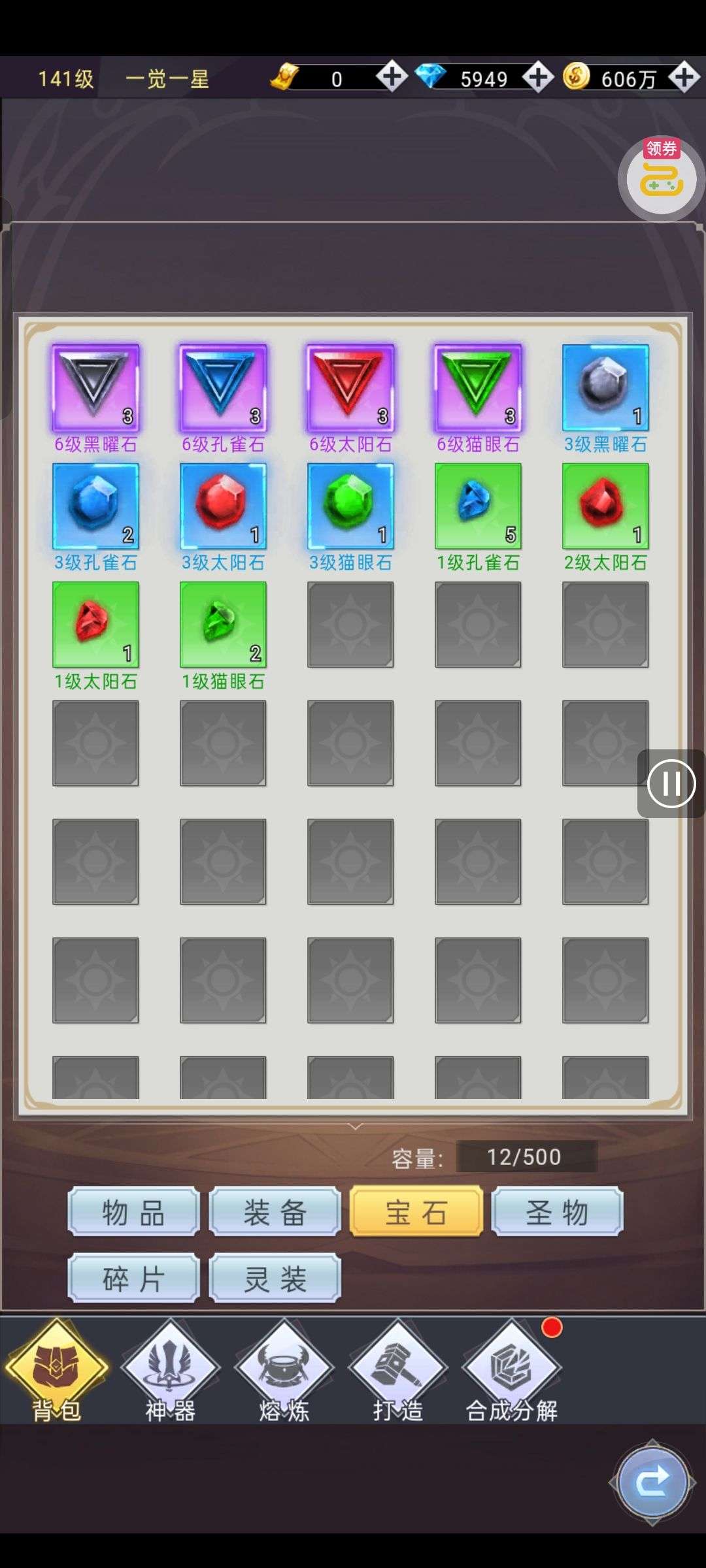Image resolution: width=706 pixels, height=1568 pixels.
Task: Open the 2级太阳石 gem
Action: [605, 506]
